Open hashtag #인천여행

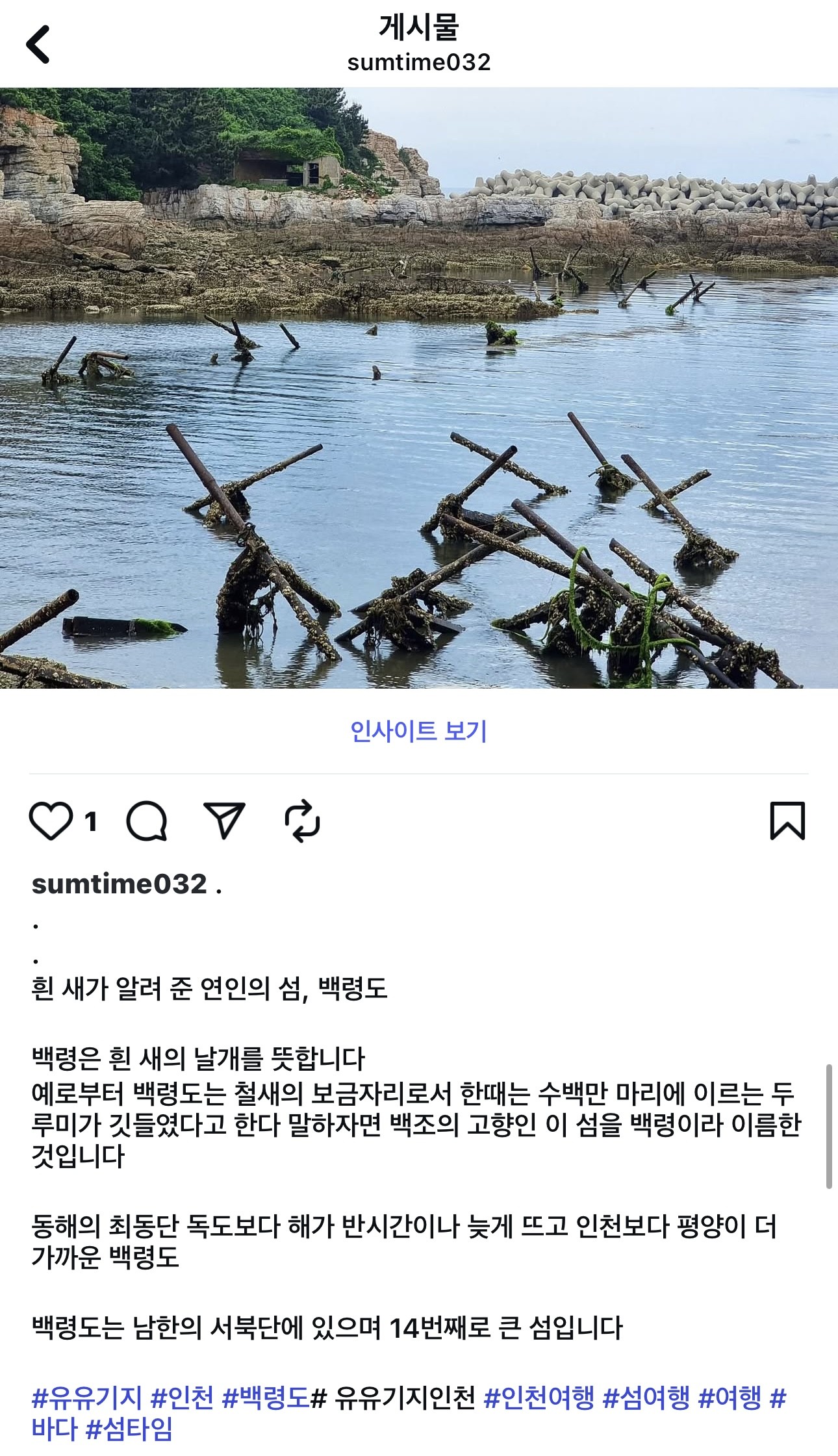[539, 1398]
